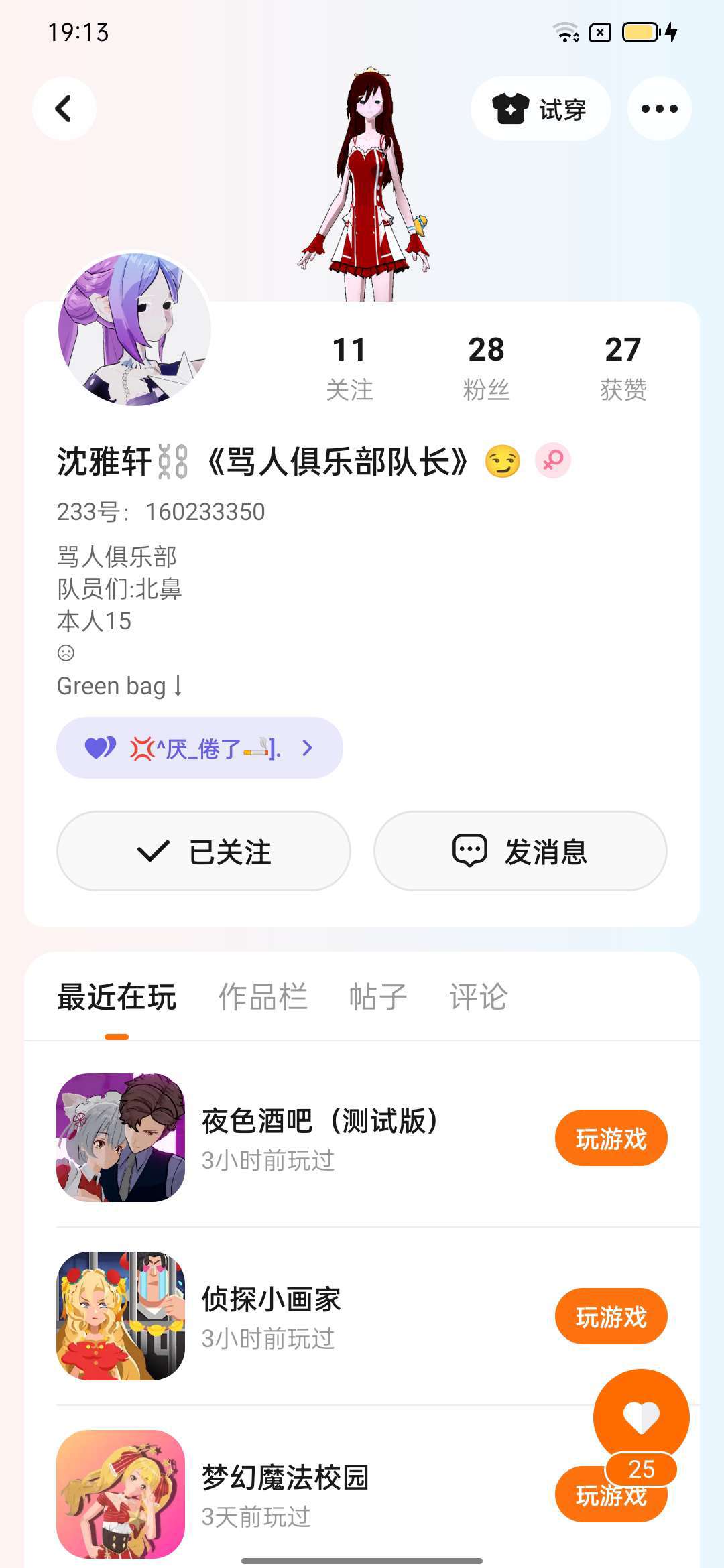The width and height of the screenshot is (724, 1568).
Task: Open the 厌_倦了 couple link chip
Action: pos(200,748)
